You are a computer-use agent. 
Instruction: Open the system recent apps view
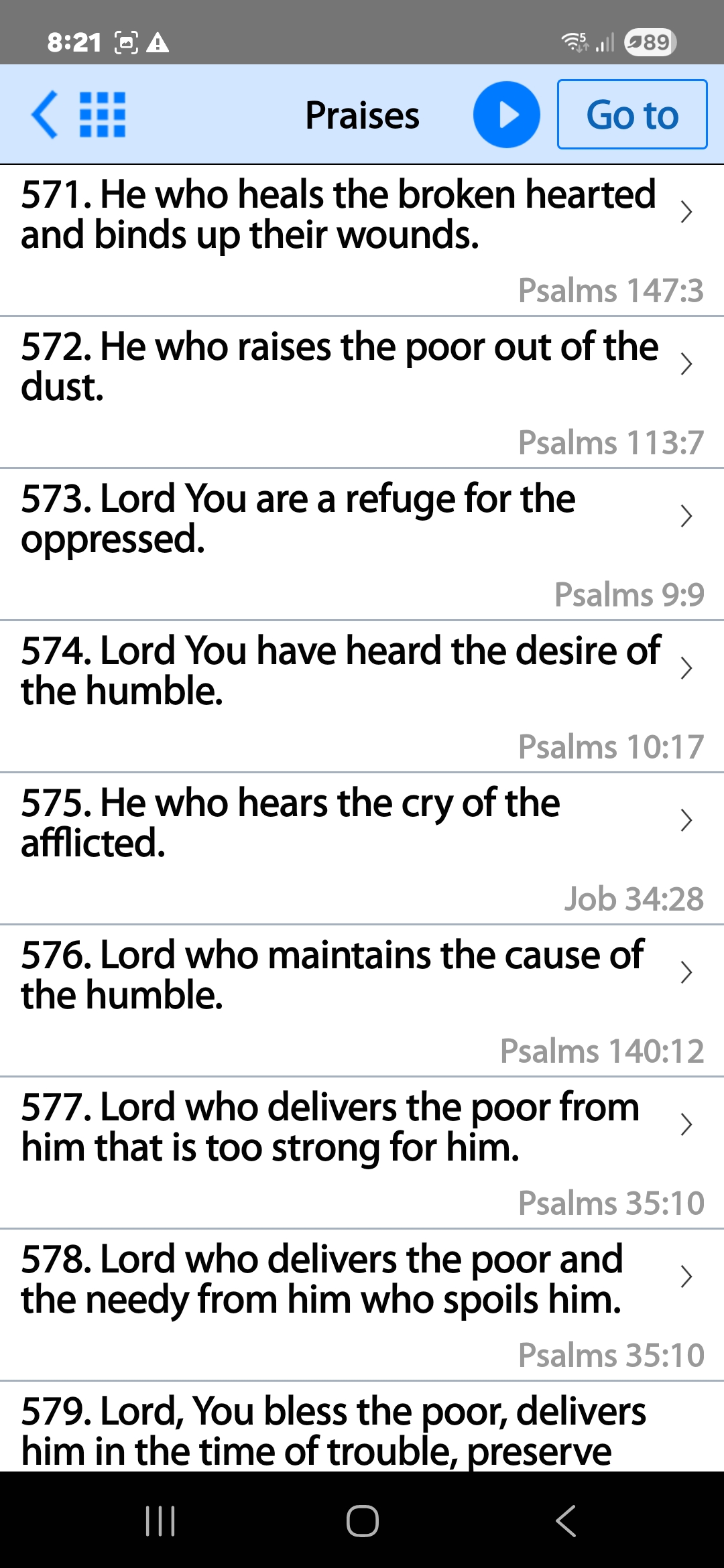click(160, 1520)
